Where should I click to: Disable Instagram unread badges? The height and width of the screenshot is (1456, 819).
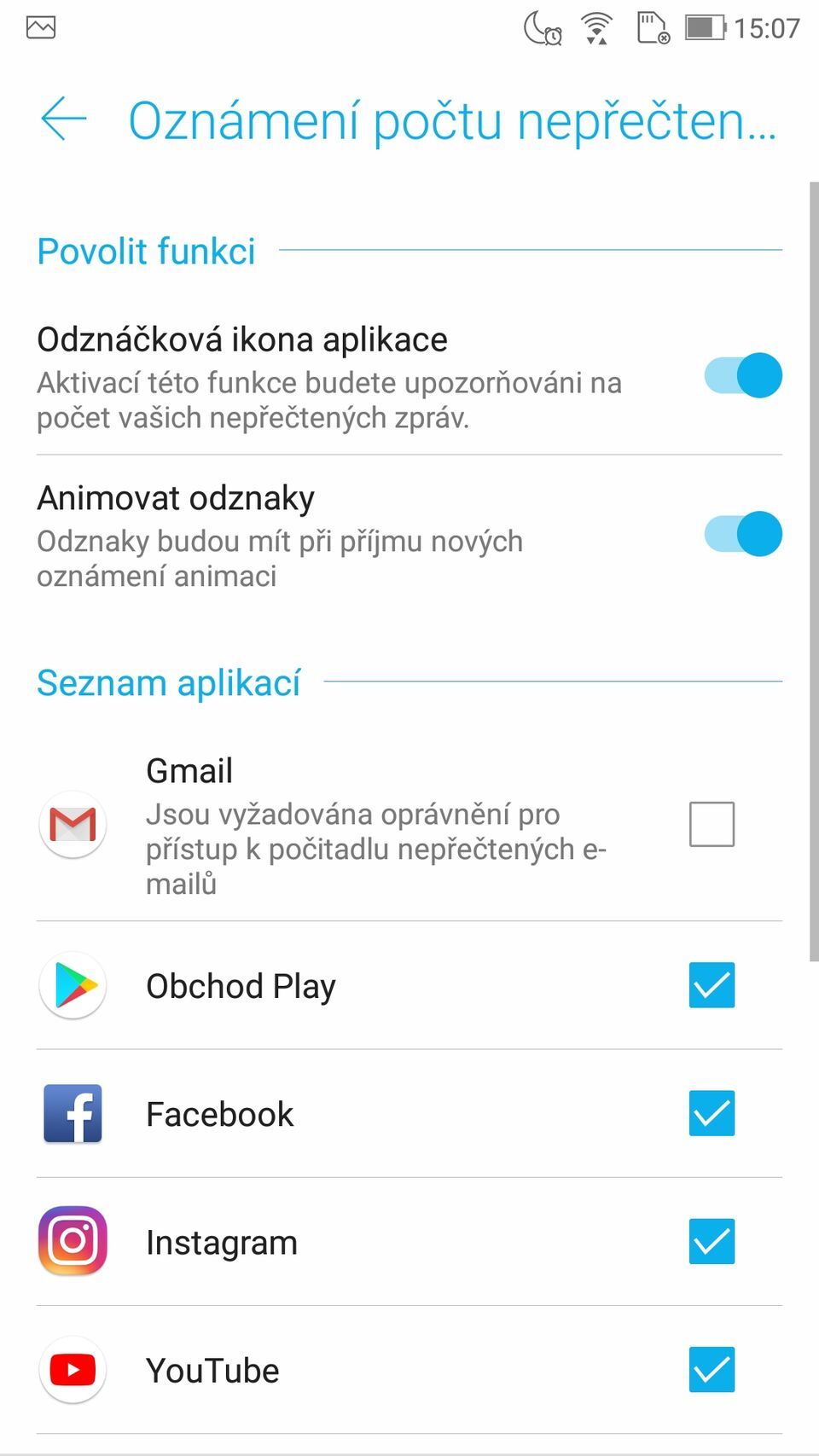pos(712,1242)
